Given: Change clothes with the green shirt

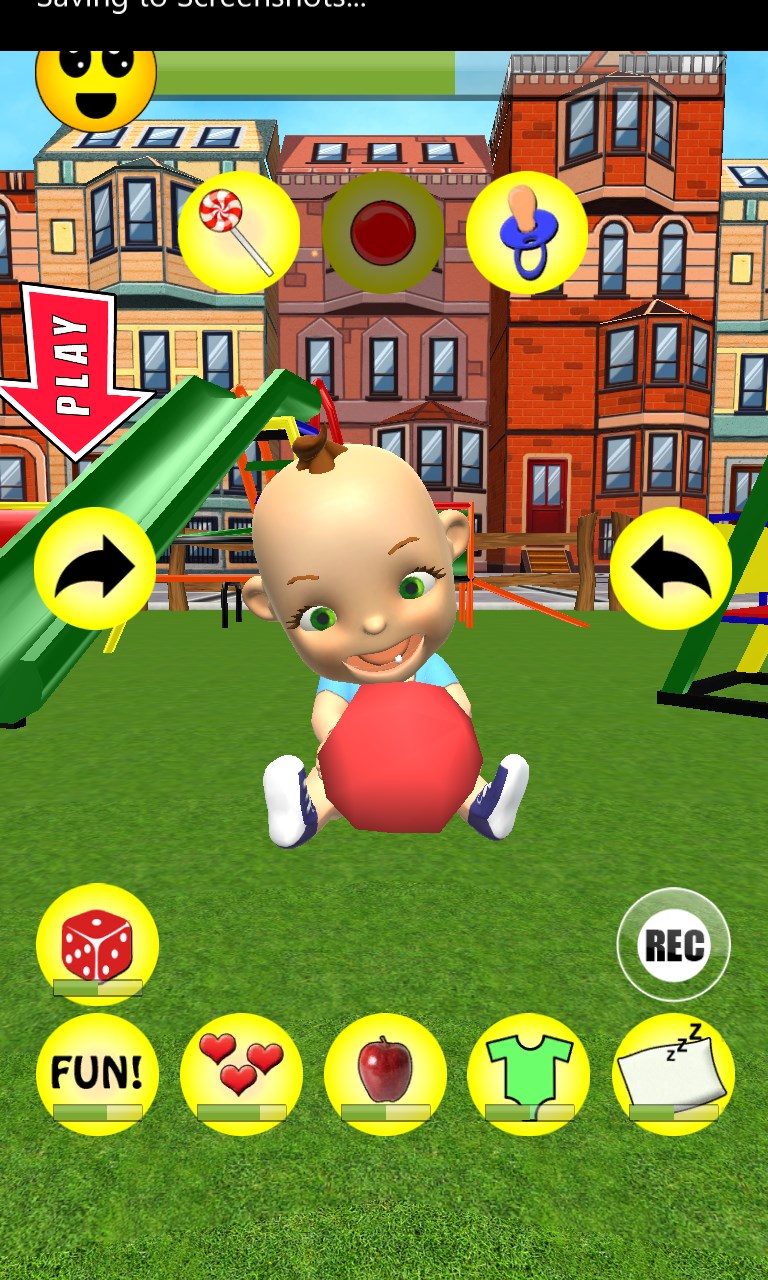Looking at the screenshot, I should click(x=528, y=1074).
